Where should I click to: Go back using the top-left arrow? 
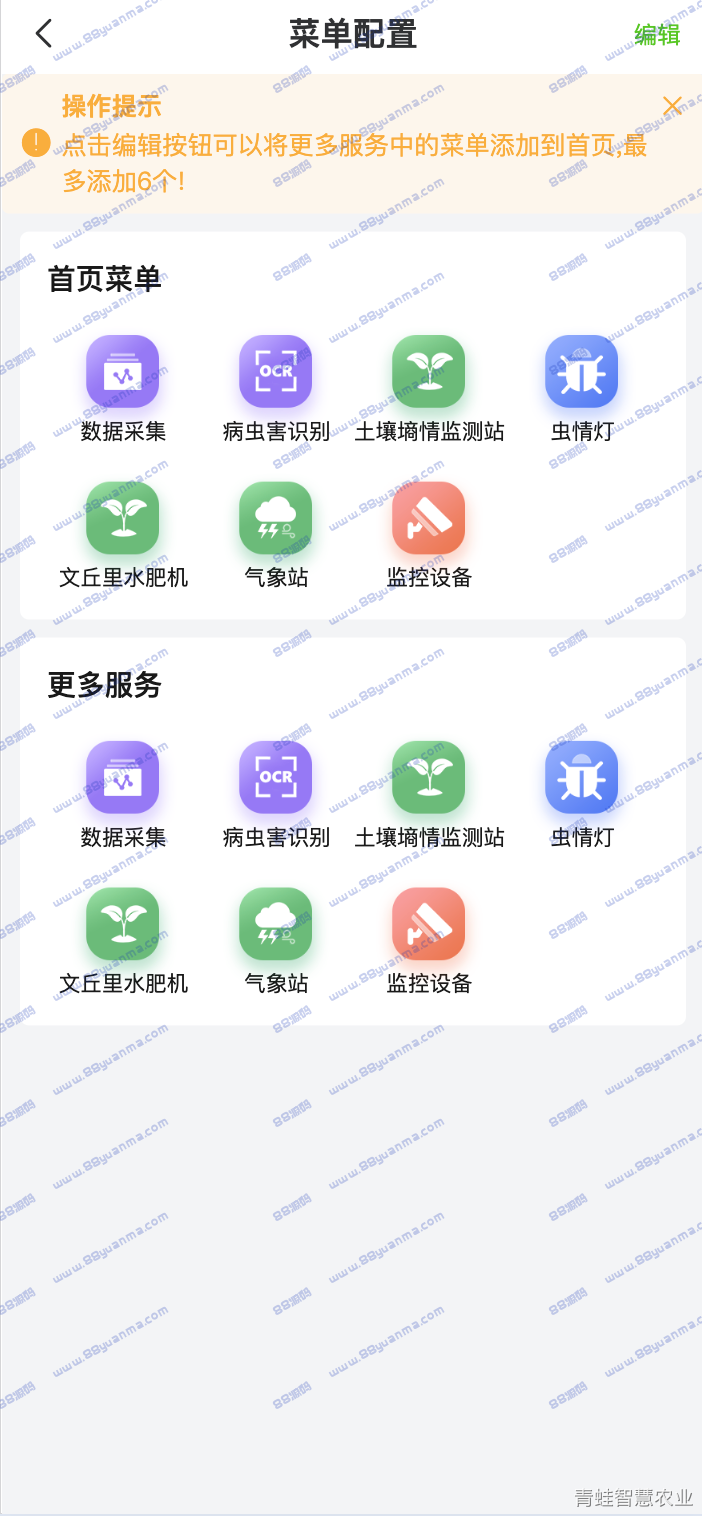pyautogui.click(x=43, y=34)
